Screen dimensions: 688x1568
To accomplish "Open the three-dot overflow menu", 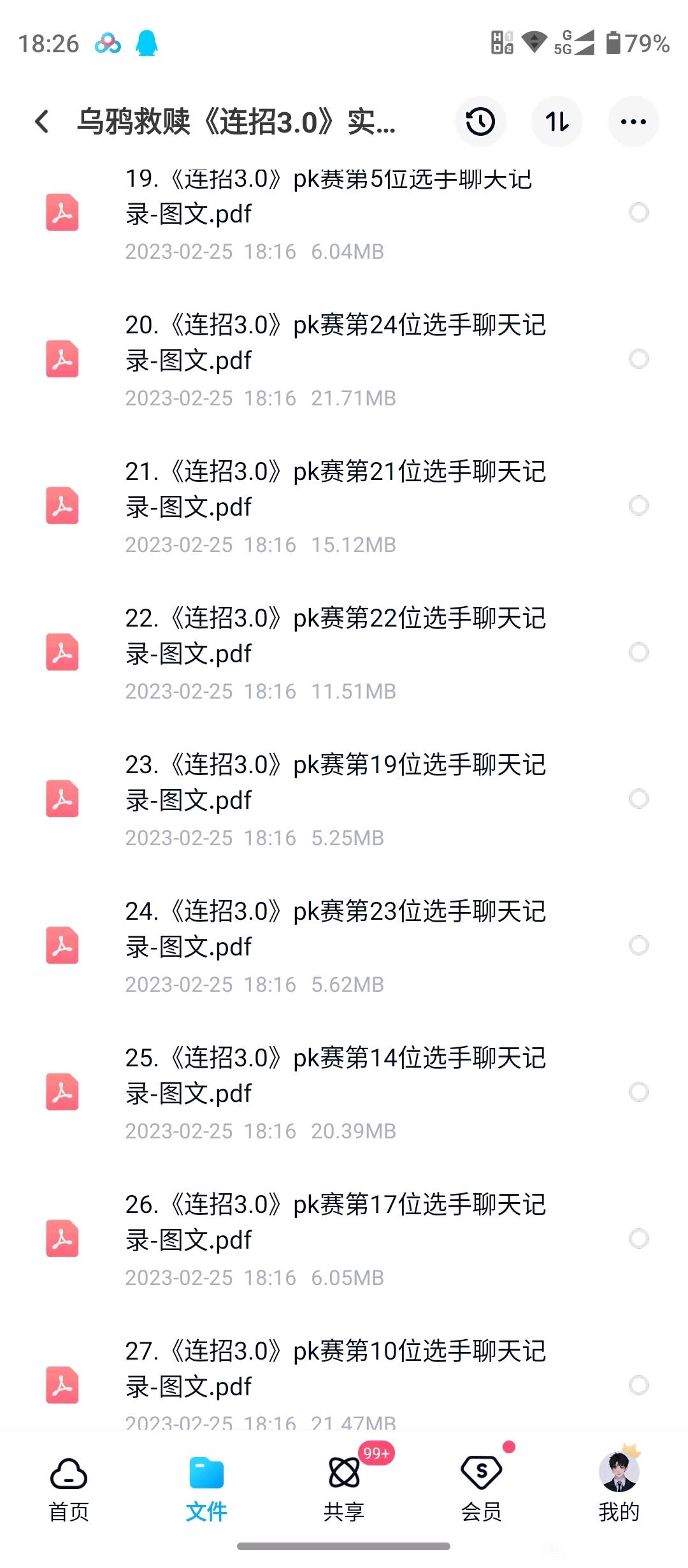I will point(633,121).
